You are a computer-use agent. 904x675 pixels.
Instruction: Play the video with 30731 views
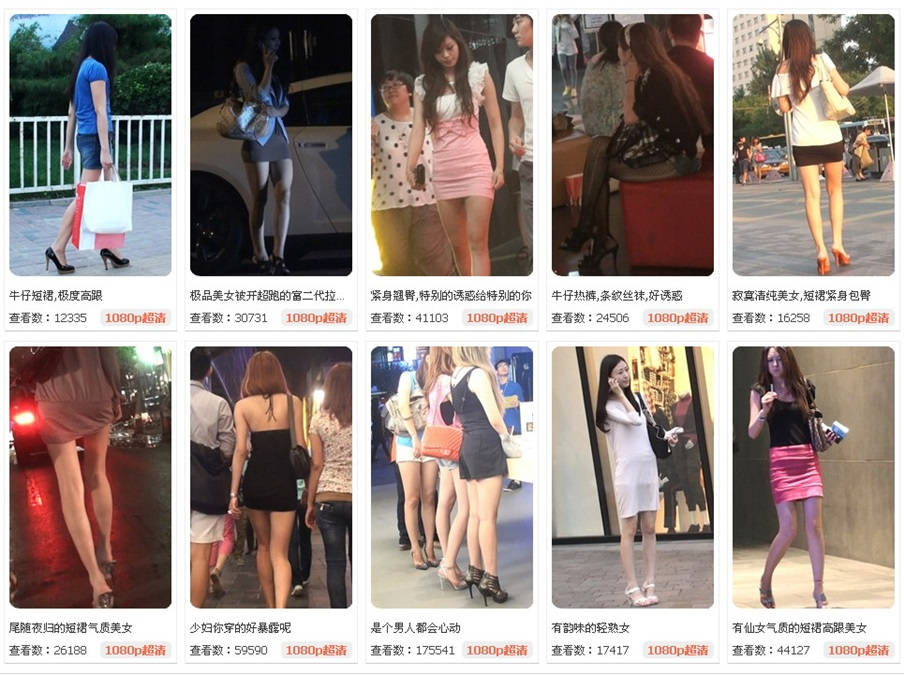(271, 145)
